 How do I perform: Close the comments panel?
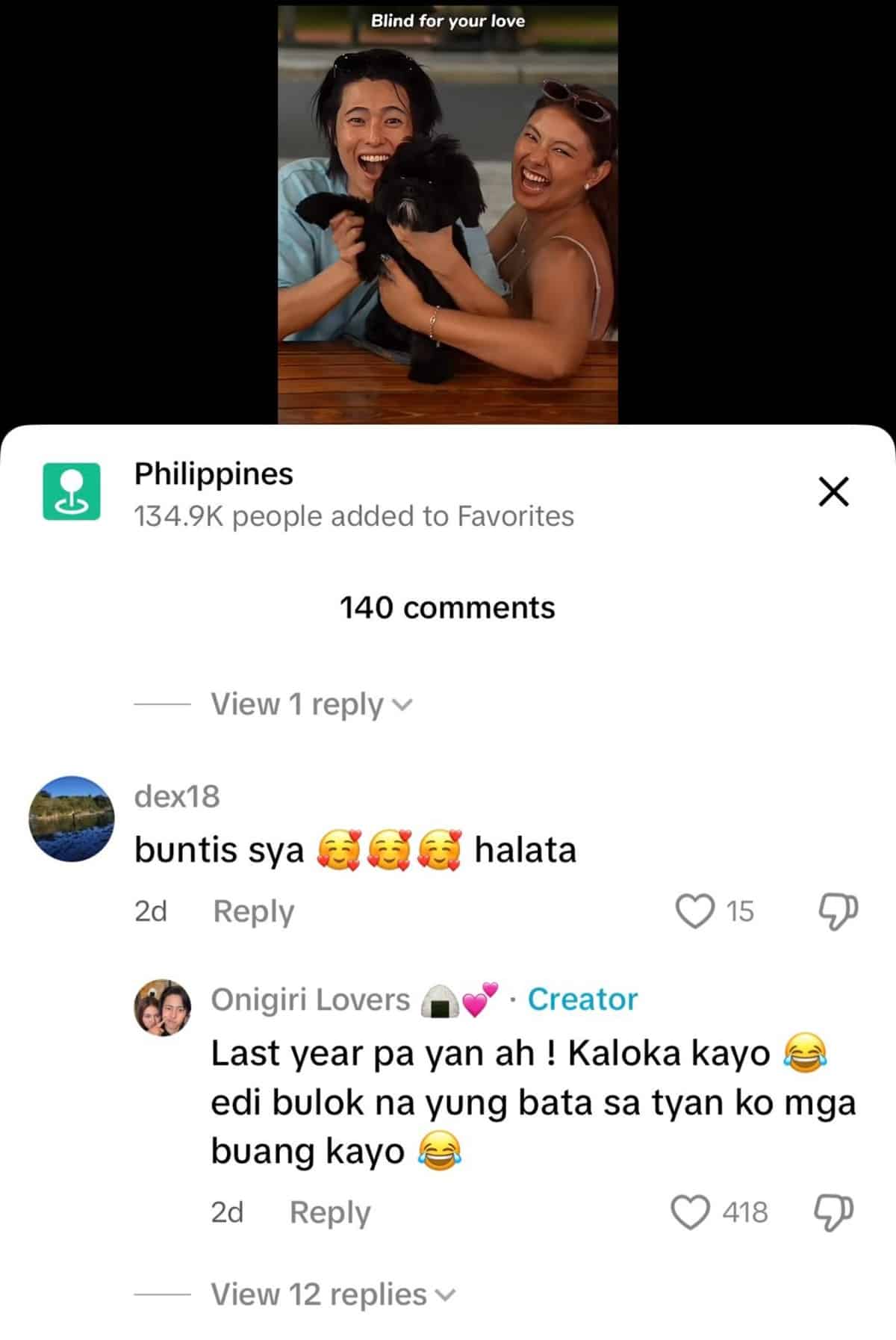click(833, 492)
